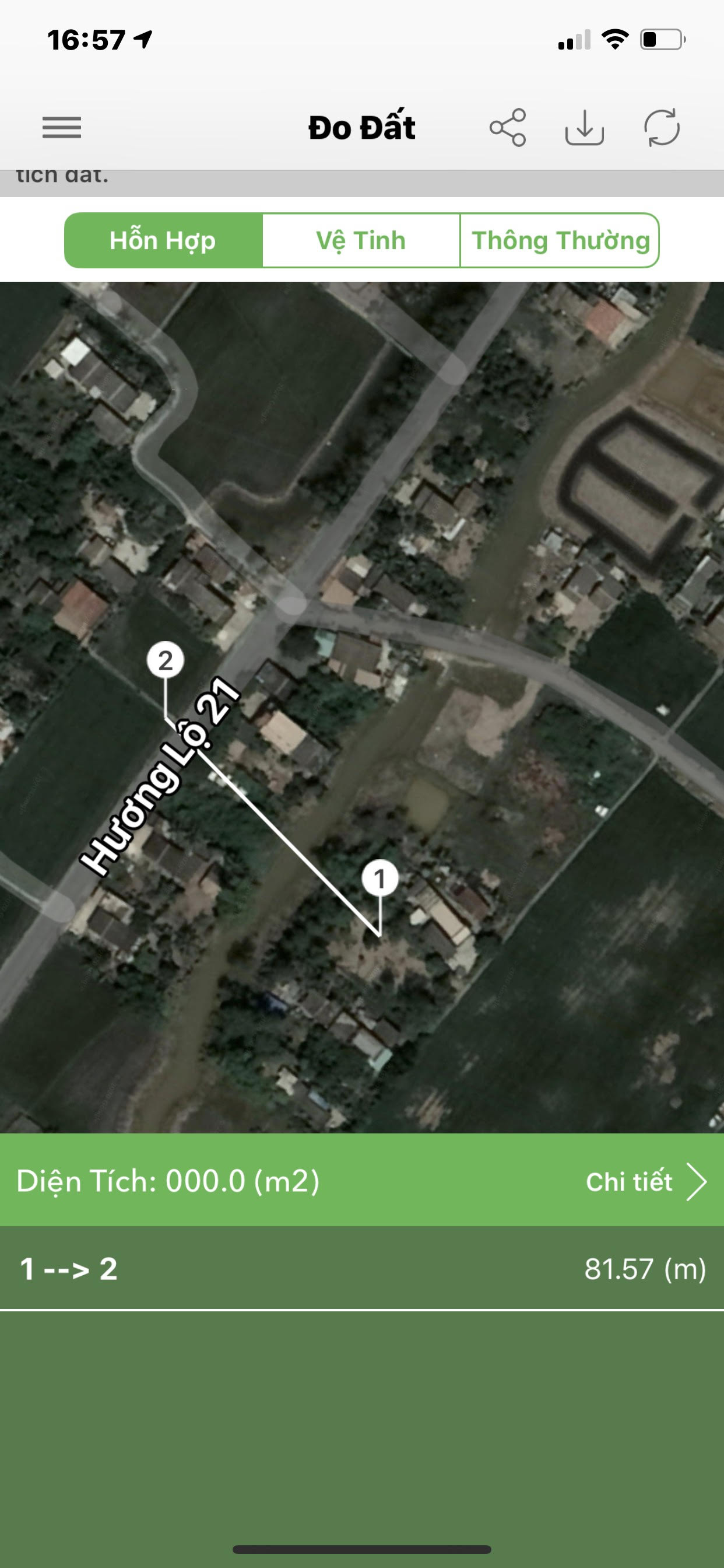Viewport: 724px width, 1568px height.
Task: Select the Vệ Tinh map view
Action: (361, 240)
